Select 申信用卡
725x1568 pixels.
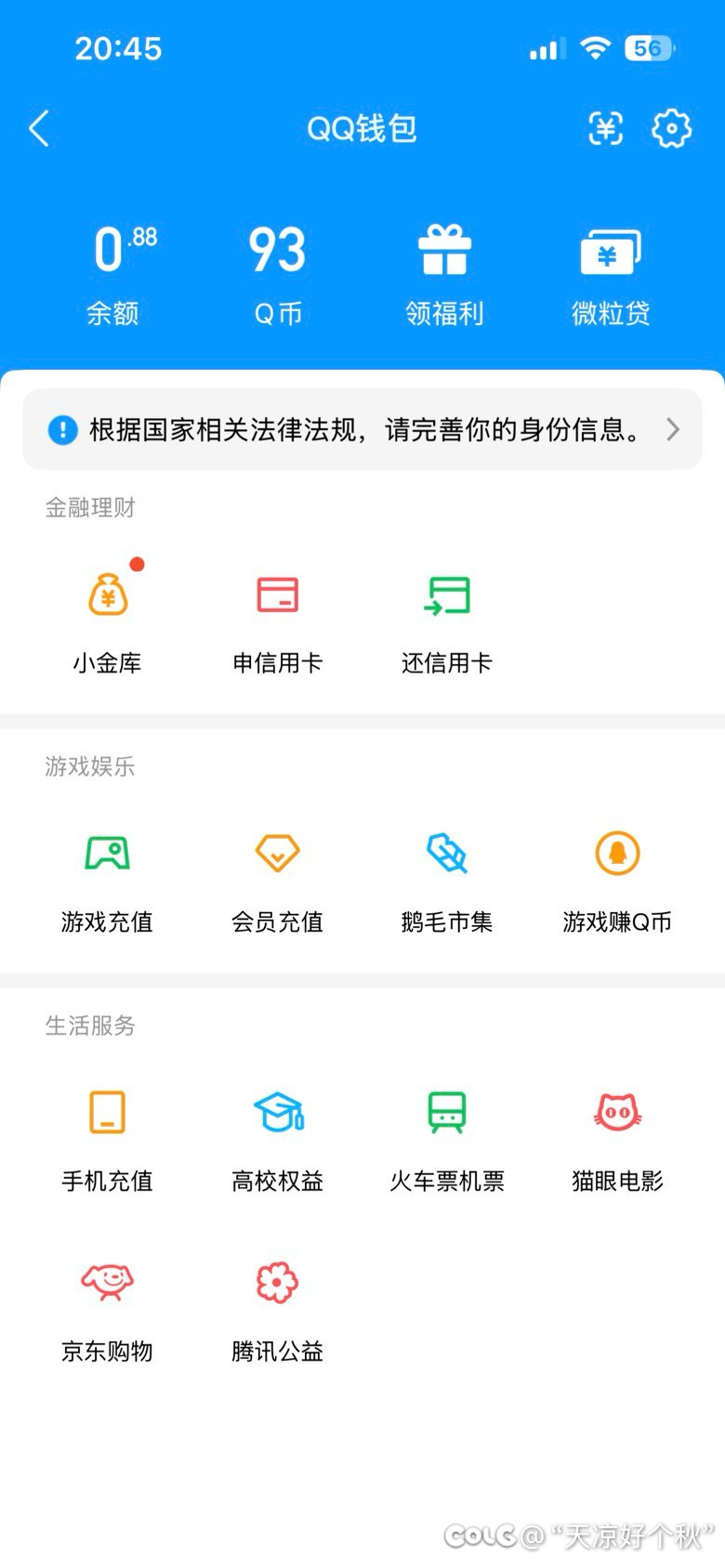click(x=277, y=620)
